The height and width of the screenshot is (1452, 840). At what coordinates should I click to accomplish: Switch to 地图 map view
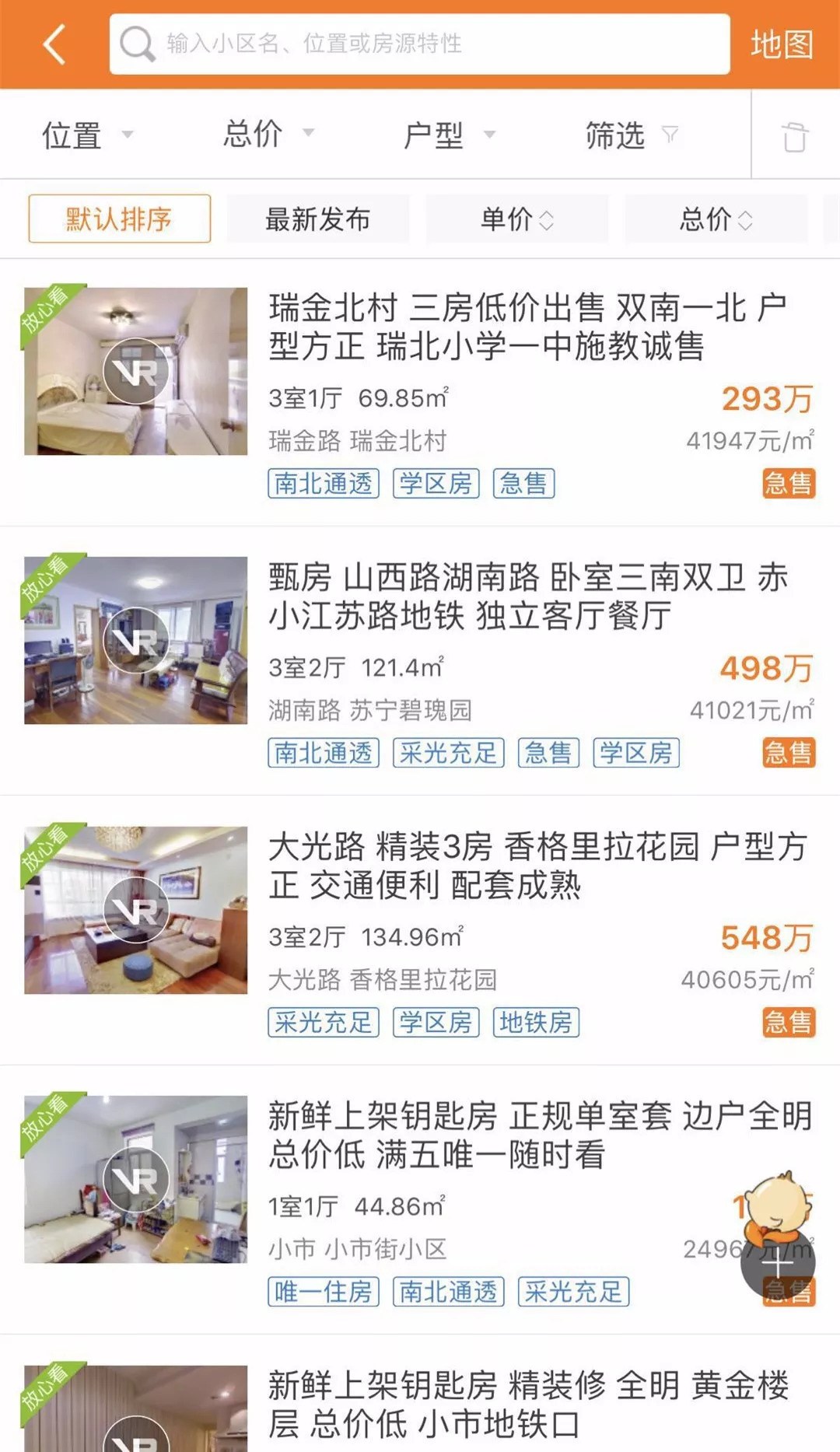782,44
